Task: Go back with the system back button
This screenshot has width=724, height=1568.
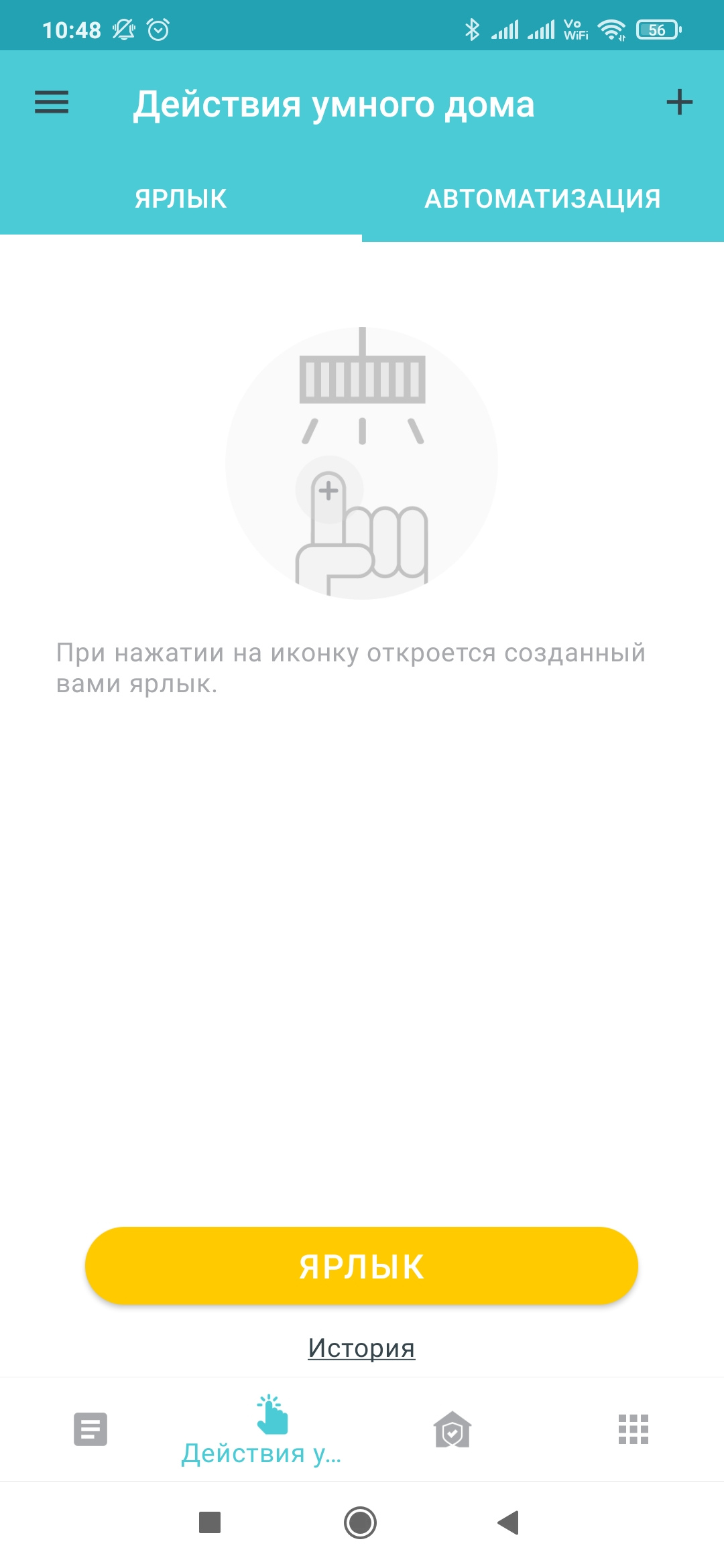Action: 509,1522
